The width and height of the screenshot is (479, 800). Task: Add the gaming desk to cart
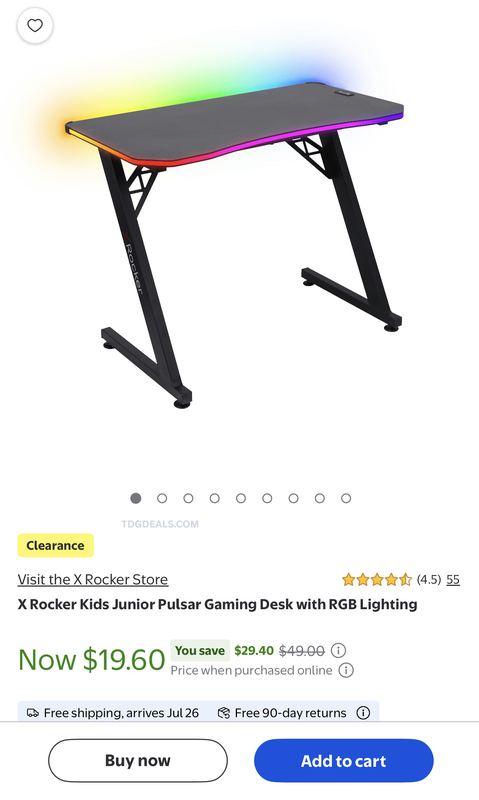[x=344, y=761]
